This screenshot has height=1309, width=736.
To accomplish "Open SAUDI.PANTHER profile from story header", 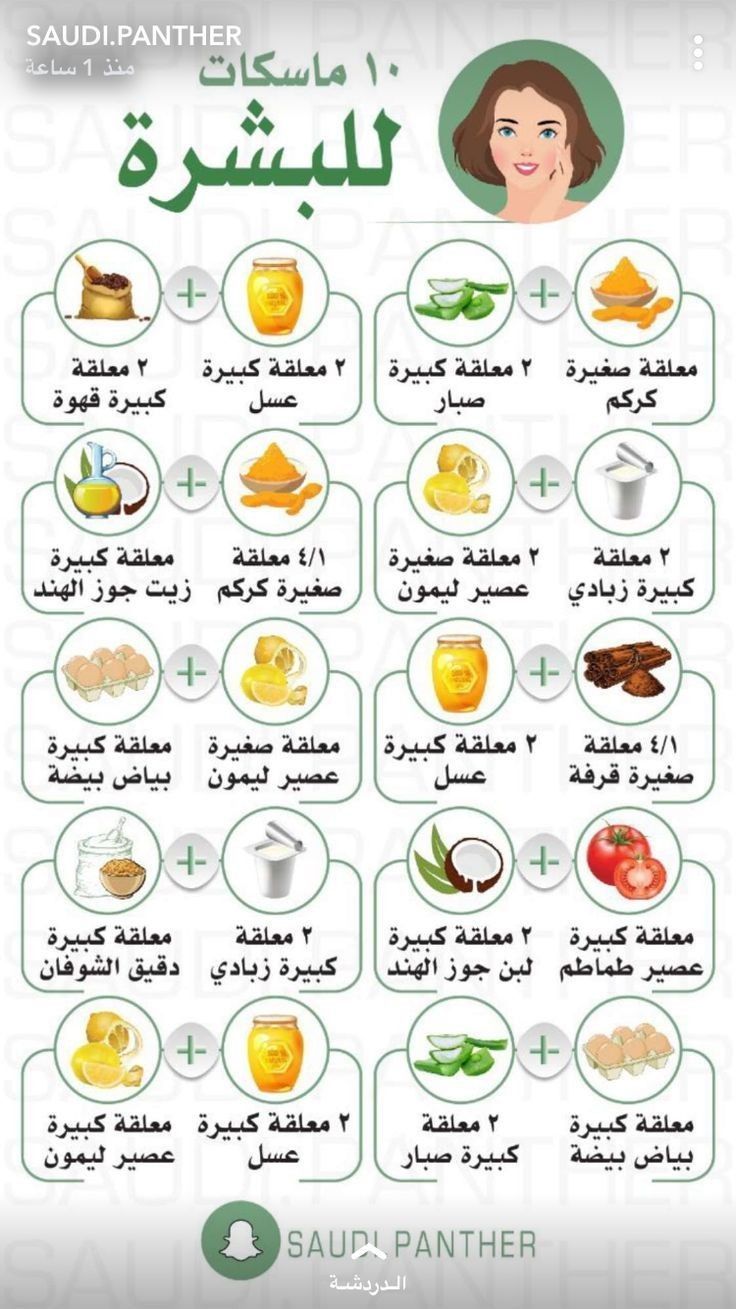I will (x=133, y=37).
